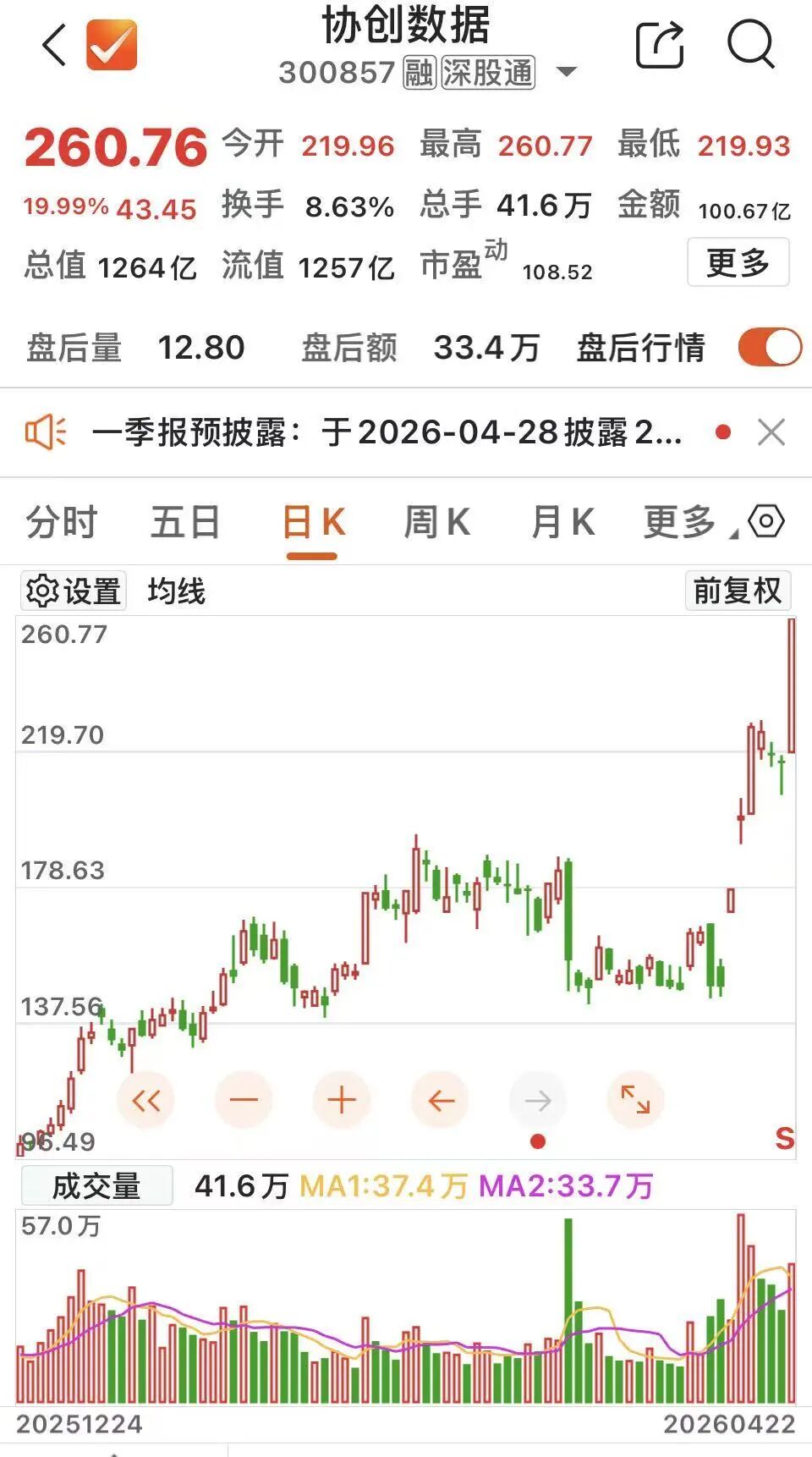812x1457 pixels.
Task: Go back with the left arrow
Action: [52, 44]
